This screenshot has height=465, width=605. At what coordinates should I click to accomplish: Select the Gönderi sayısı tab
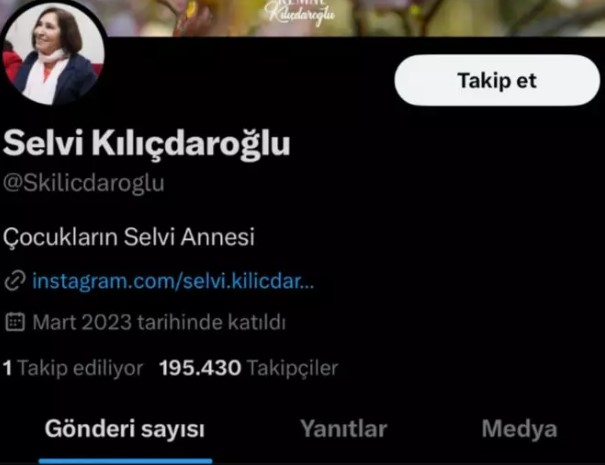(125, 430)
